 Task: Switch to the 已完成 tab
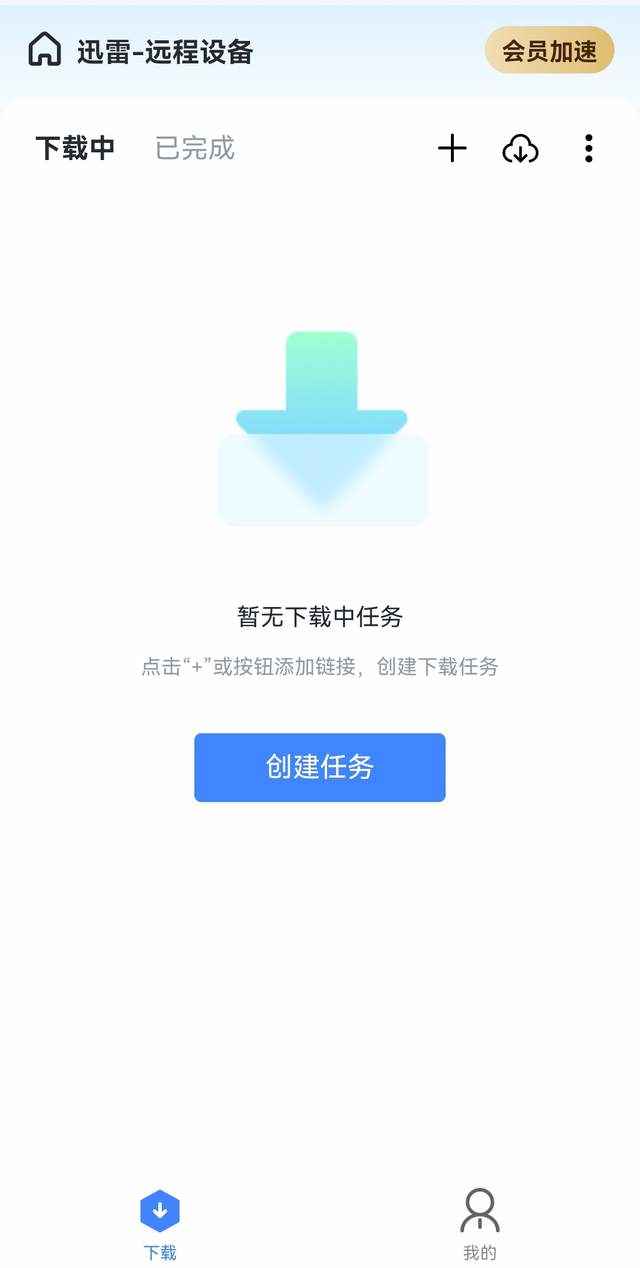point(195,149)
